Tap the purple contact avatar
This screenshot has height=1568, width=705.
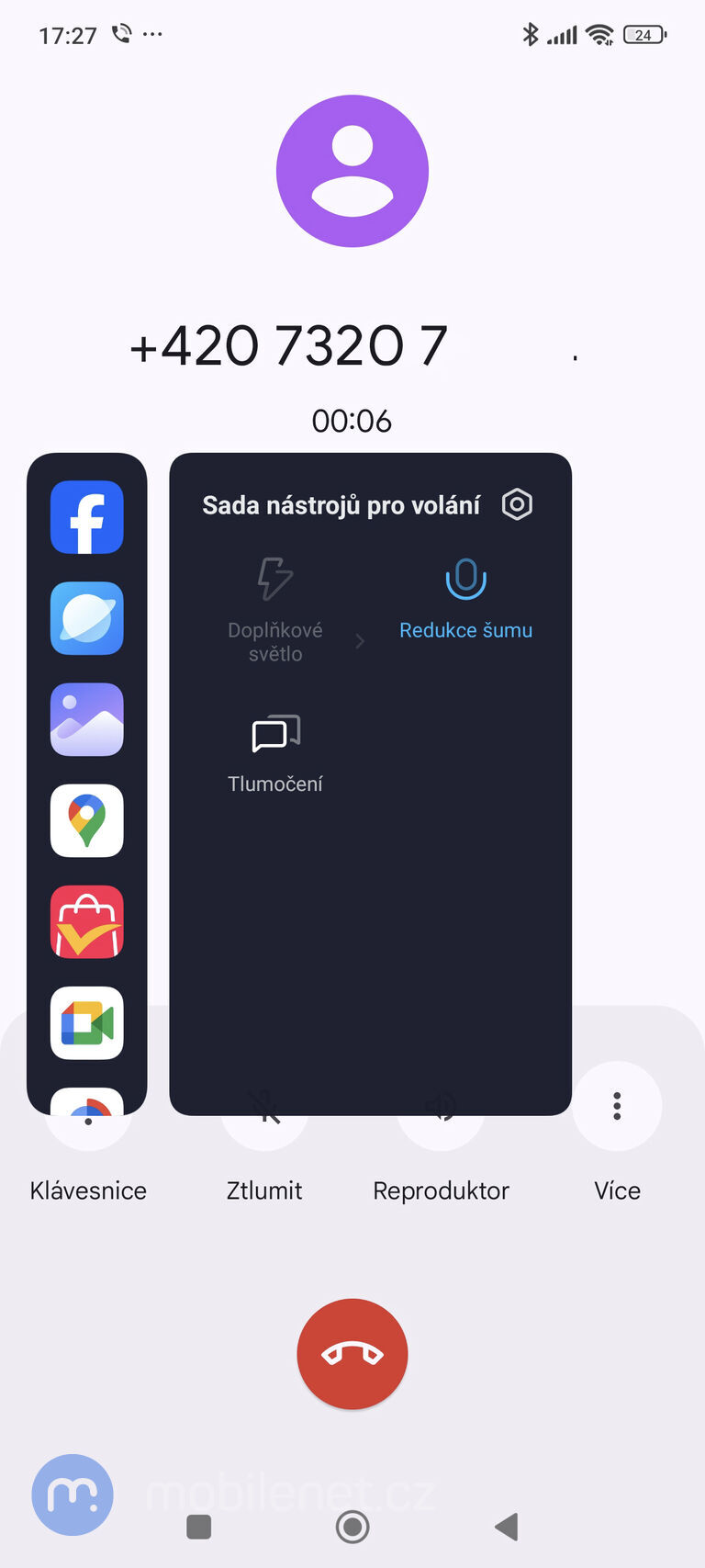click(352, 171)
